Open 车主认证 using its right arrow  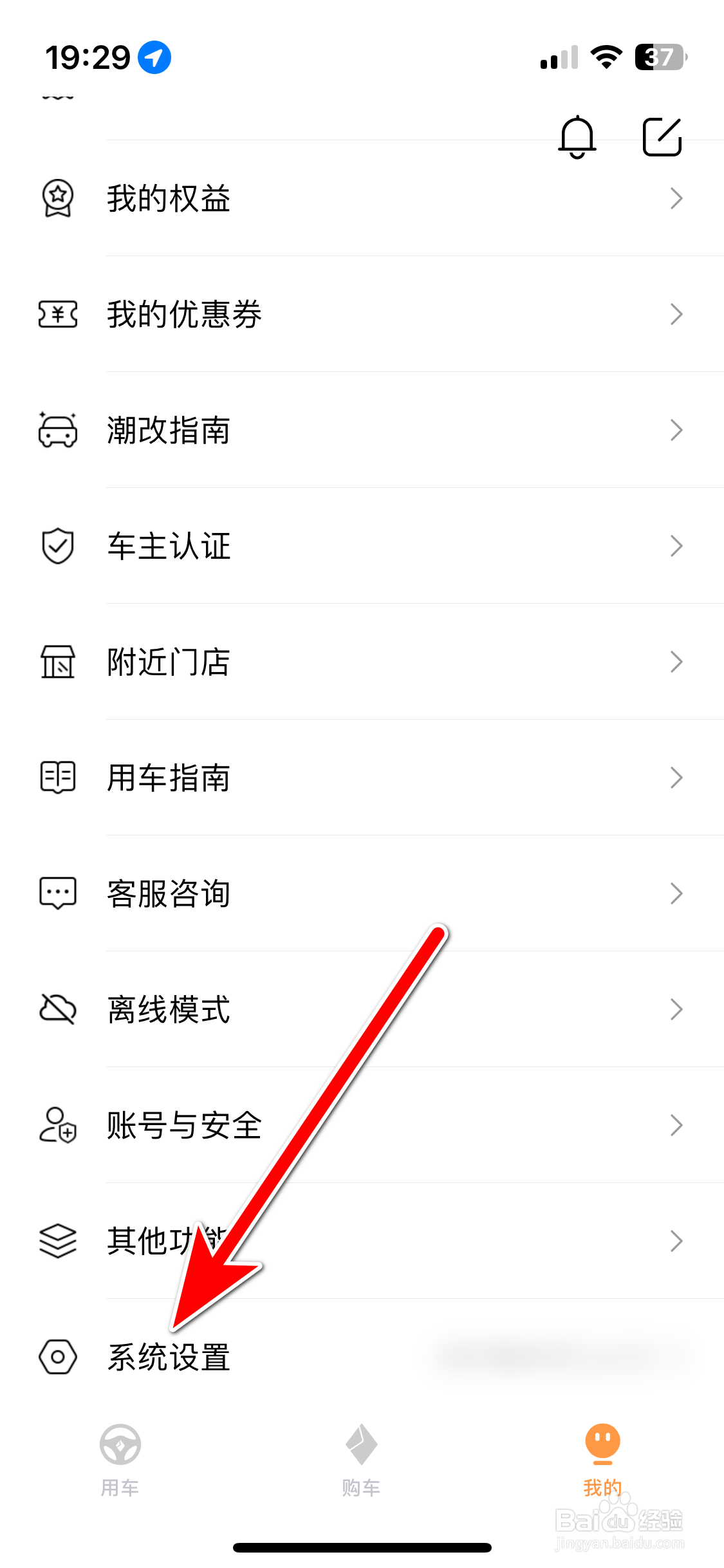[676, 546]
